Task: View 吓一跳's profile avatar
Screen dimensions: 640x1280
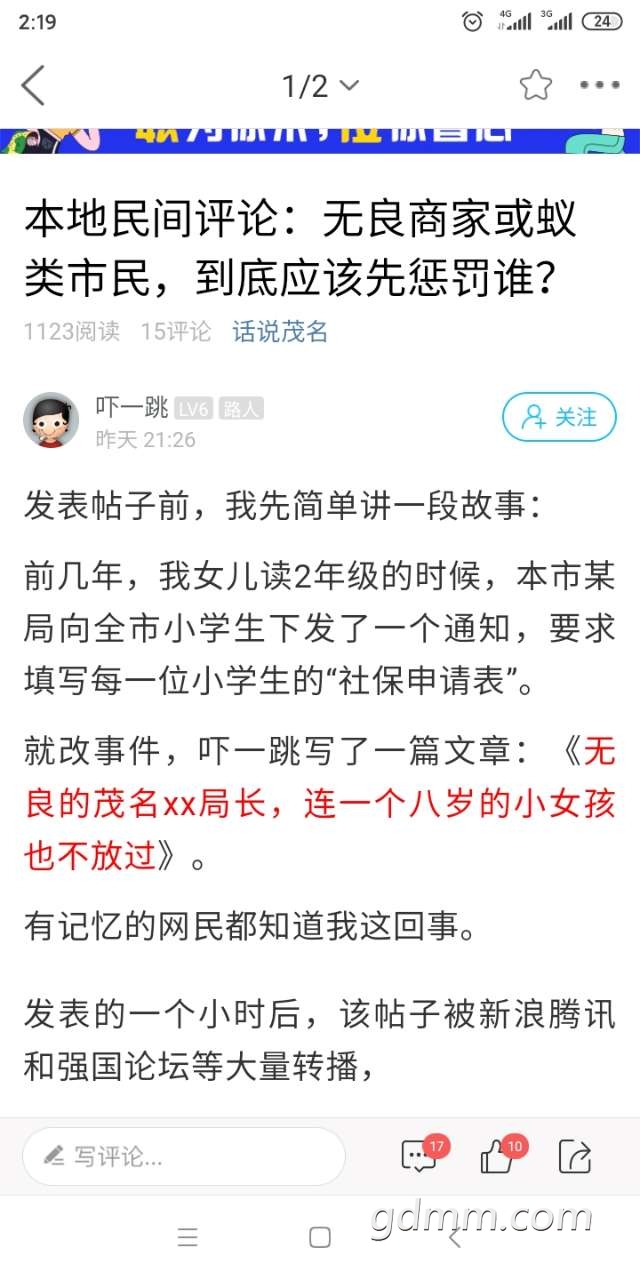Action: pyautogui.click(x=51, y=420)
